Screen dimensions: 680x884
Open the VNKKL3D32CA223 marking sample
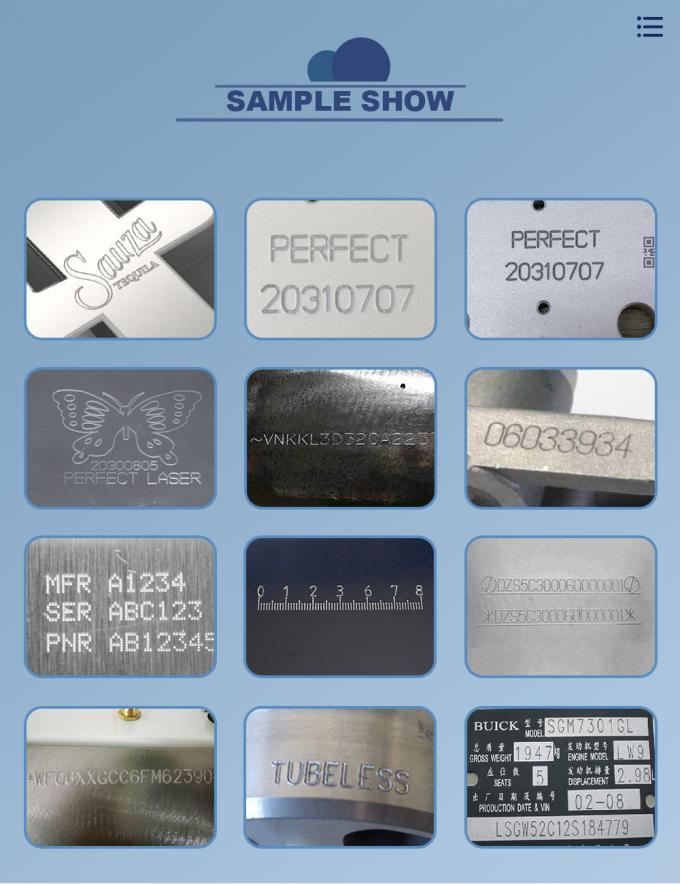[x=340, y=438]
